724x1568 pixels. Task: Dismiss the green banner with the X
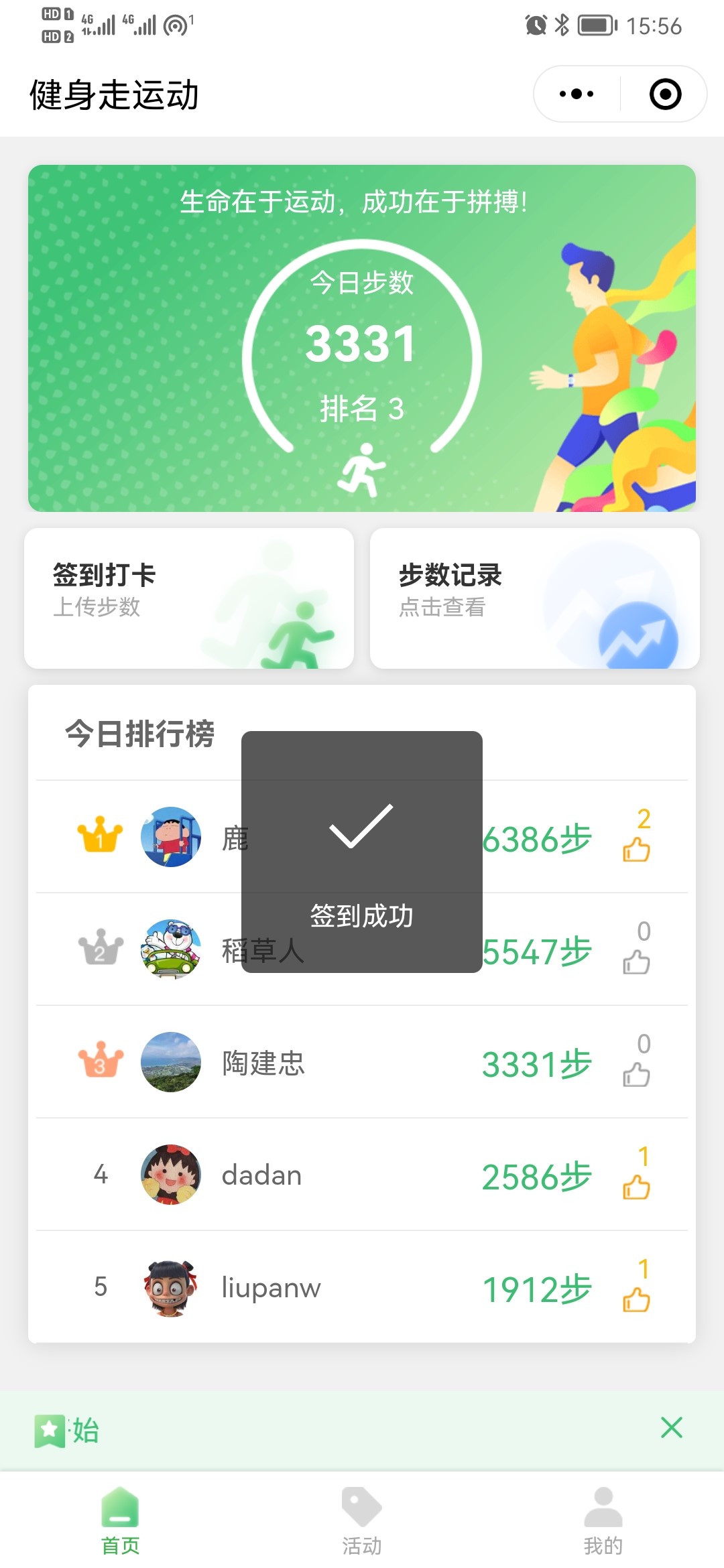tap(671, 1428)
